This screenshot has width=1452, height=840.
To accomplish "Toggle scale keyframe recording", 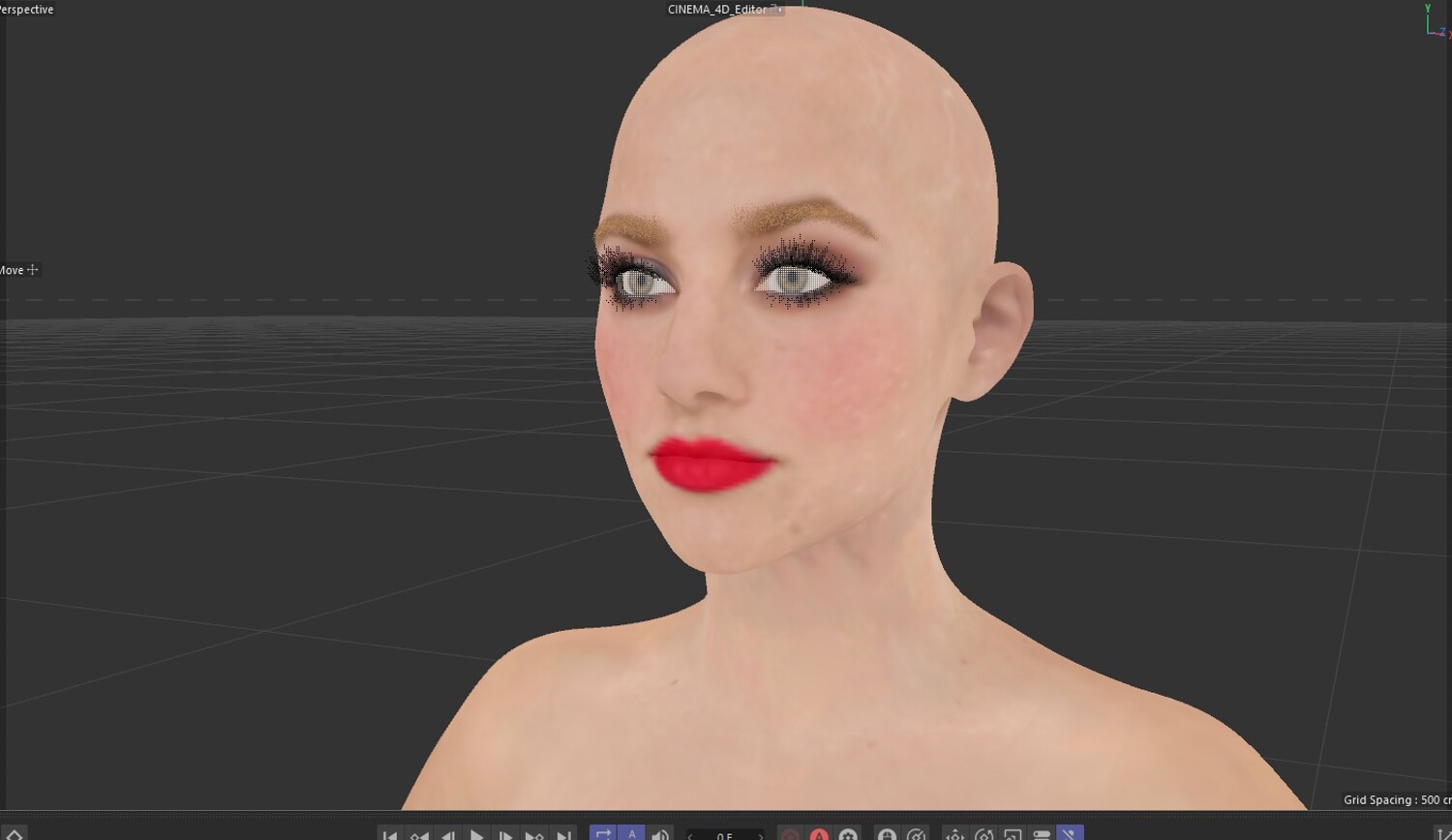I will coord(1013,834).
